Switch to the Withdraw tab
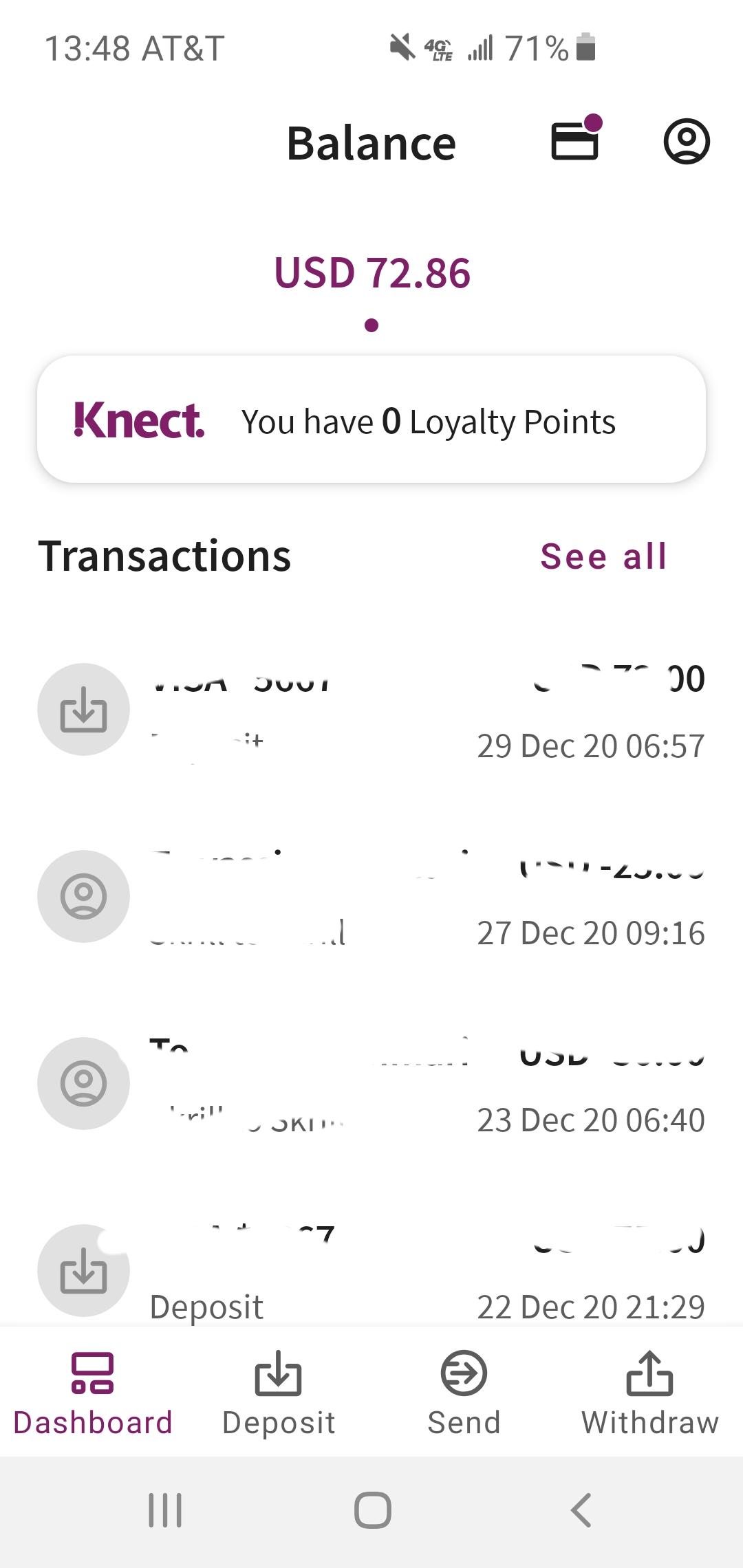This screenshot has height=1568, width=743. tap(650, 1393)
